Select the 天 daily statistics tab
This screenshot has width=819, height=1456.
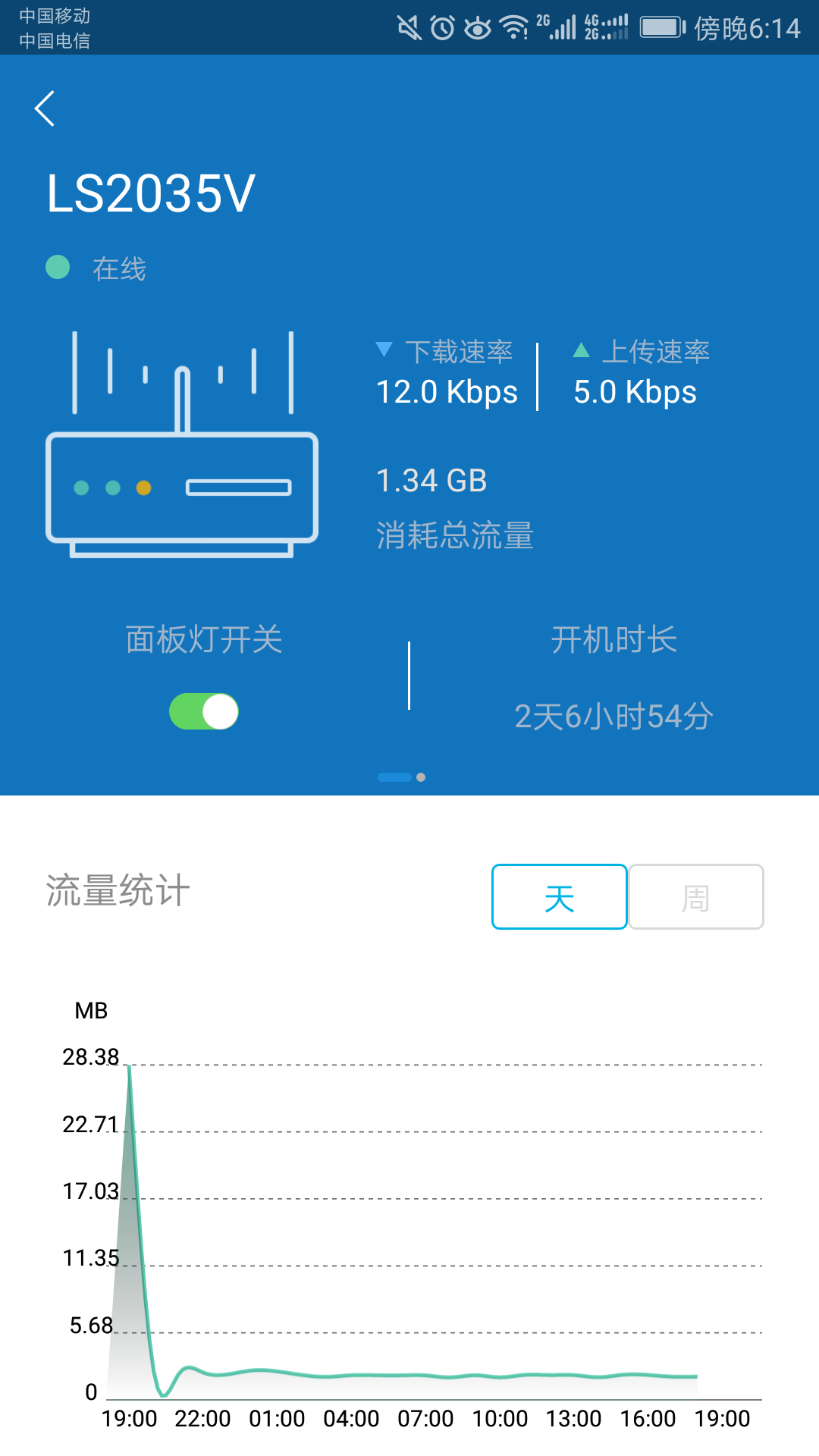[x=559, y=896]
